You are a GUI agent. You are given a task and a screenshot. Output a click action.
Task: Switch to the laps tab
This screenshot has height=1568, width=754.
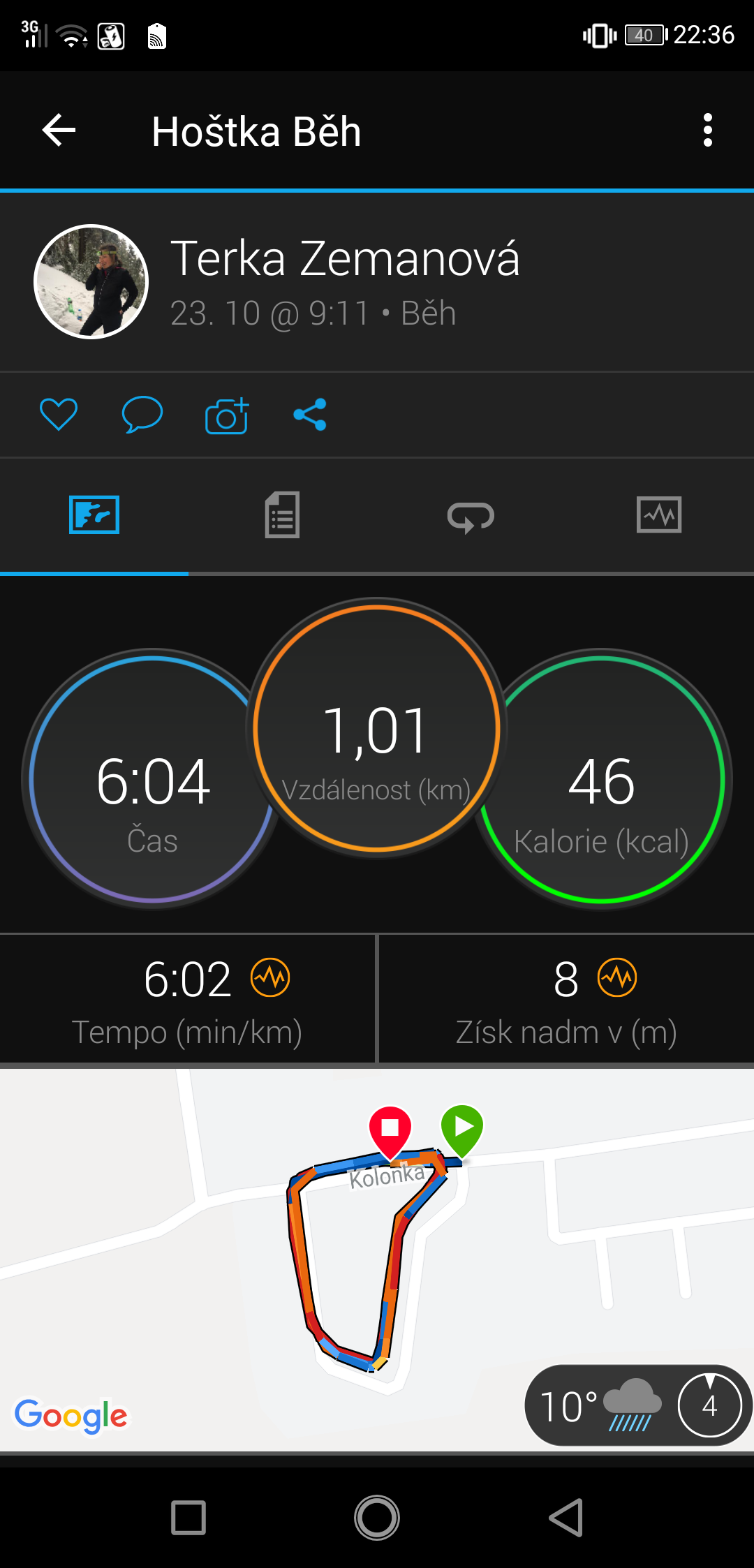tap(471, 517)
